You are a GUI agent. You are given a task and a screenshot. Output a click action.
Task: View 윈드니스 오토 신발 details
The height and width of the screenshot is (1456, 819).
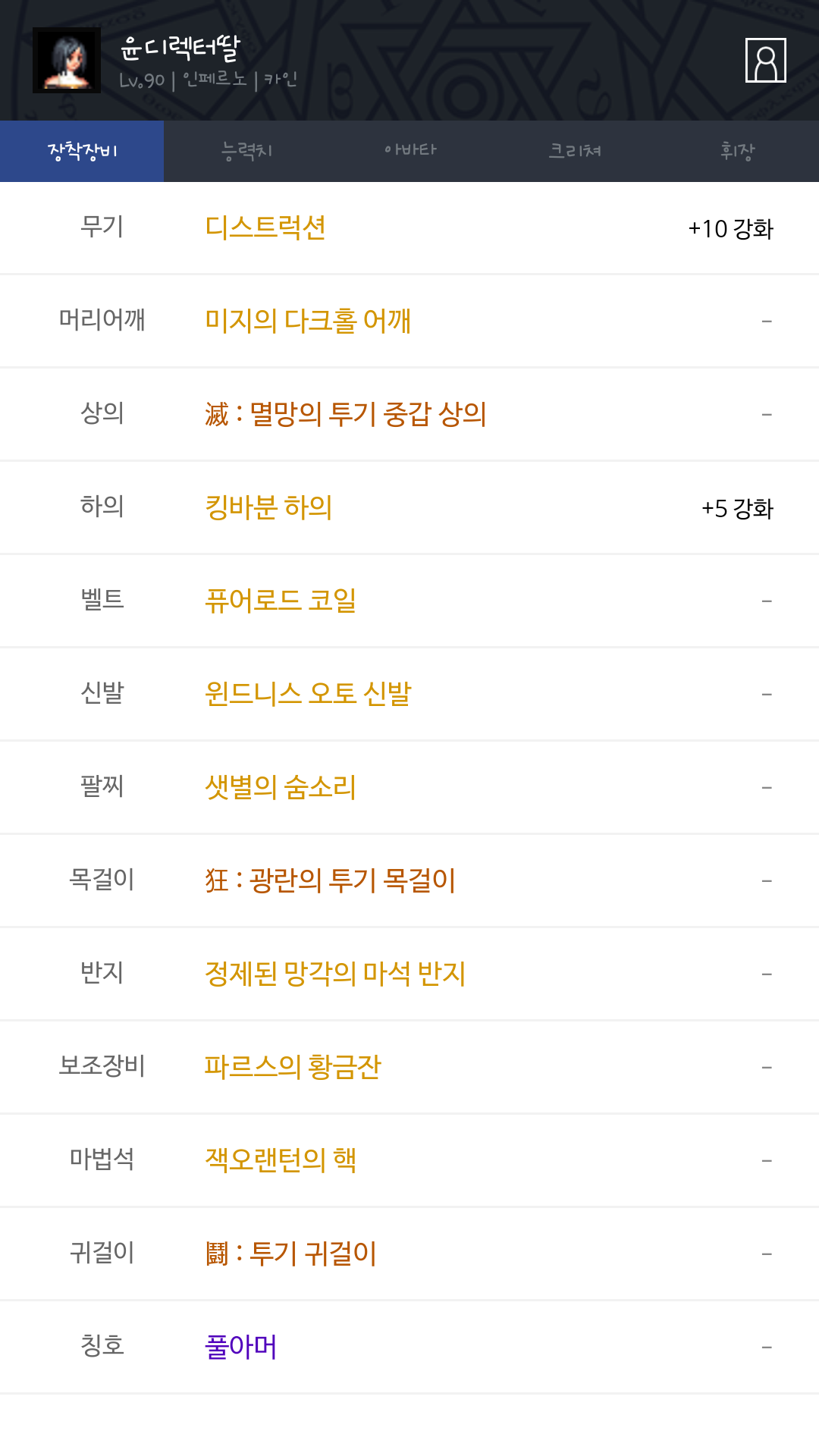308,694
